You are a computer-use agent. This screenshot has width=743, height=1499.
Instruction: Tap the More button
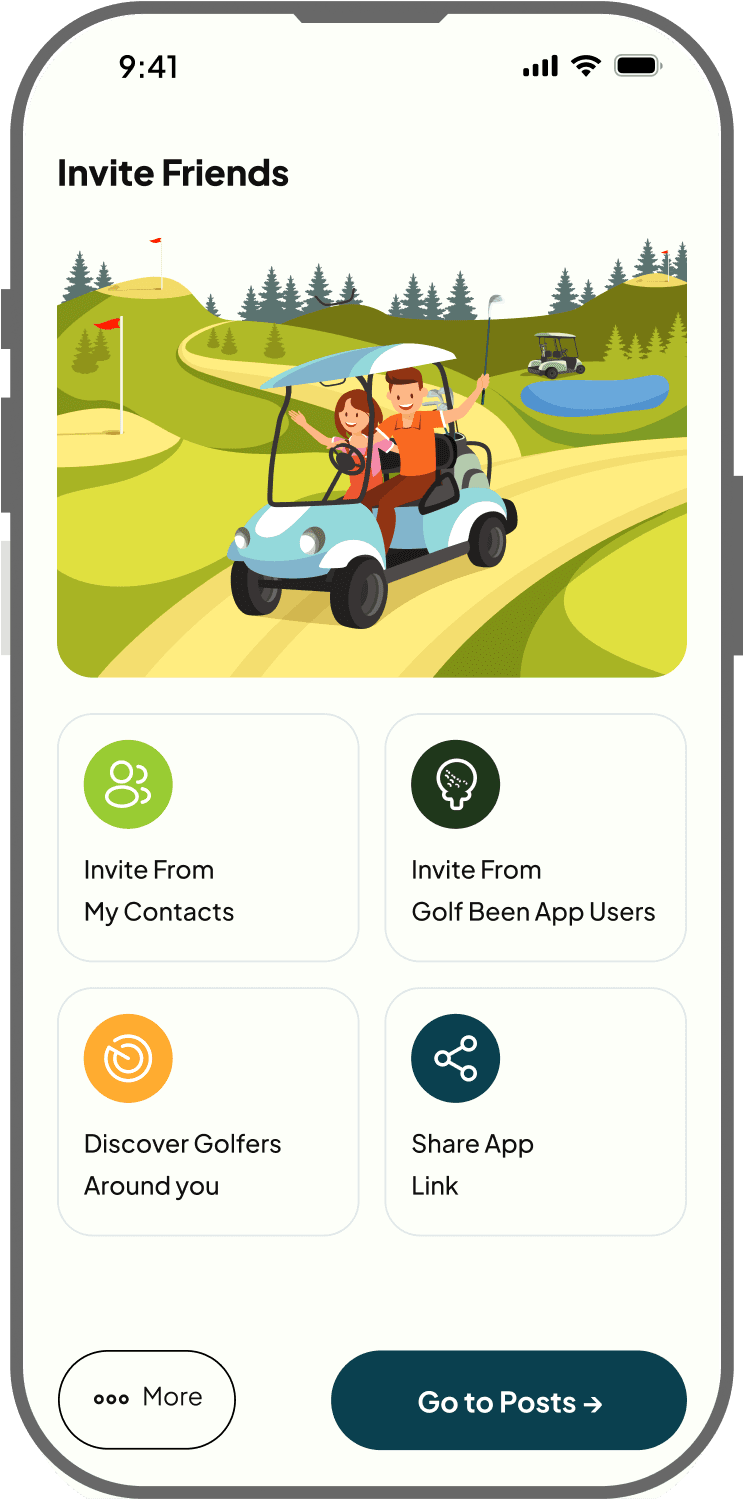pyautogui.click(x=147, y=1399)
